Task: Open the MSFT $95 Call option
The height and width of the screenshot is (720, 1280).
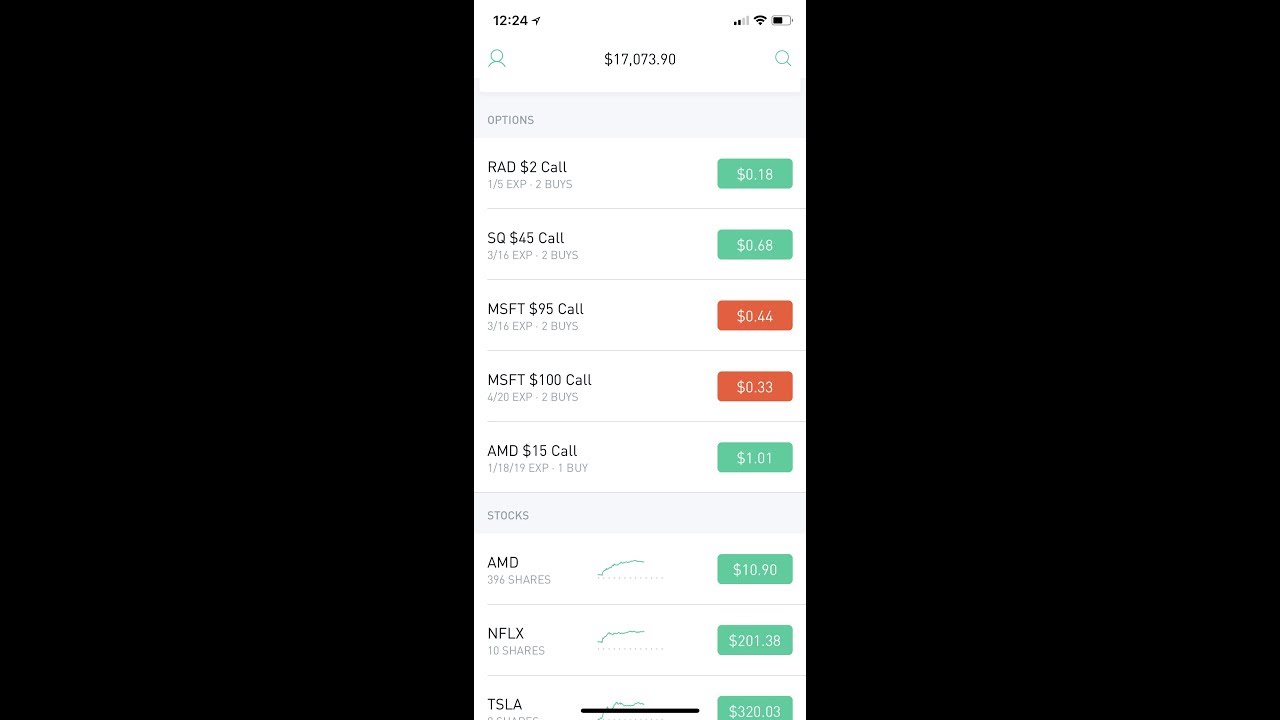Action: (x=560, y=316)
